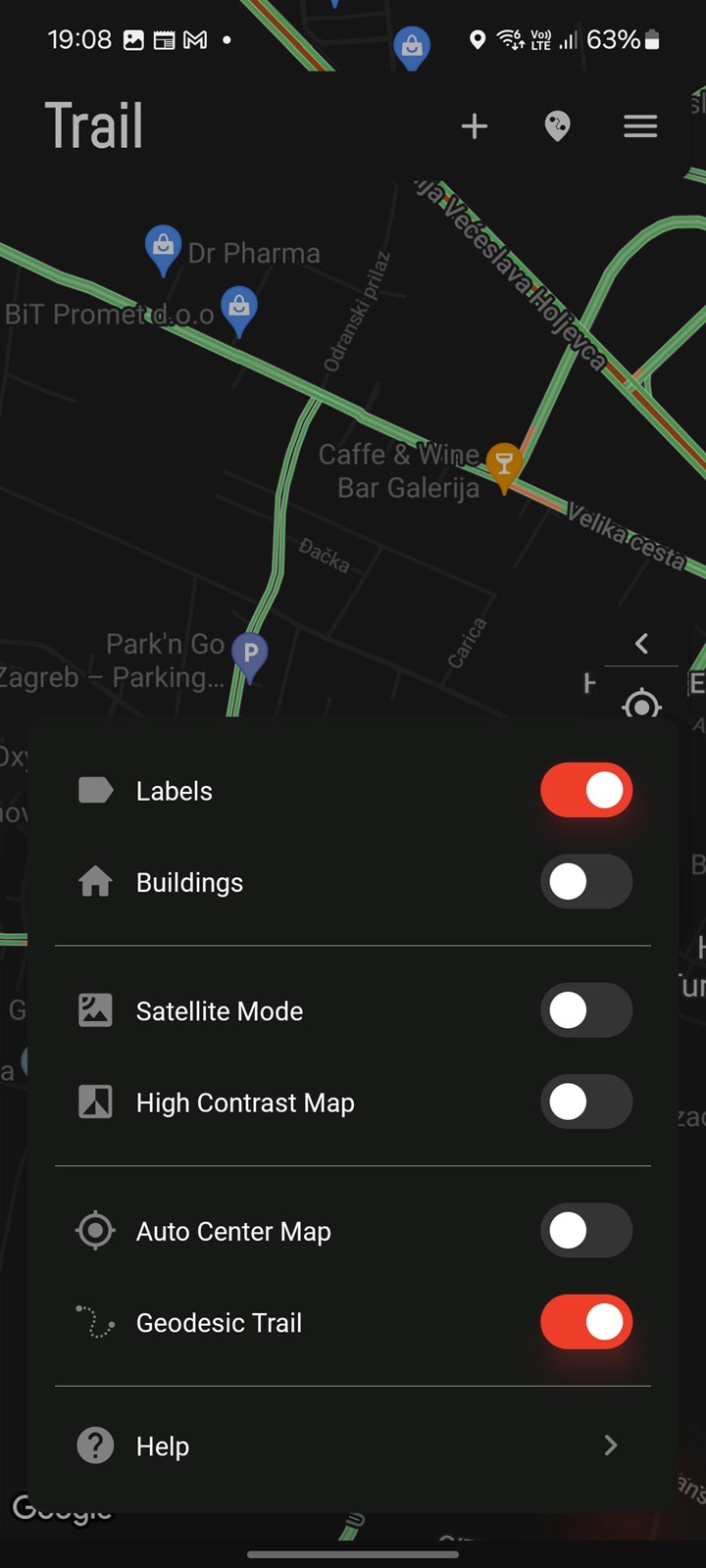The width and height of the screenshot is (706, 1568).
Task: Collapse the side panel with the left chevron
Action: pos(641,643)
